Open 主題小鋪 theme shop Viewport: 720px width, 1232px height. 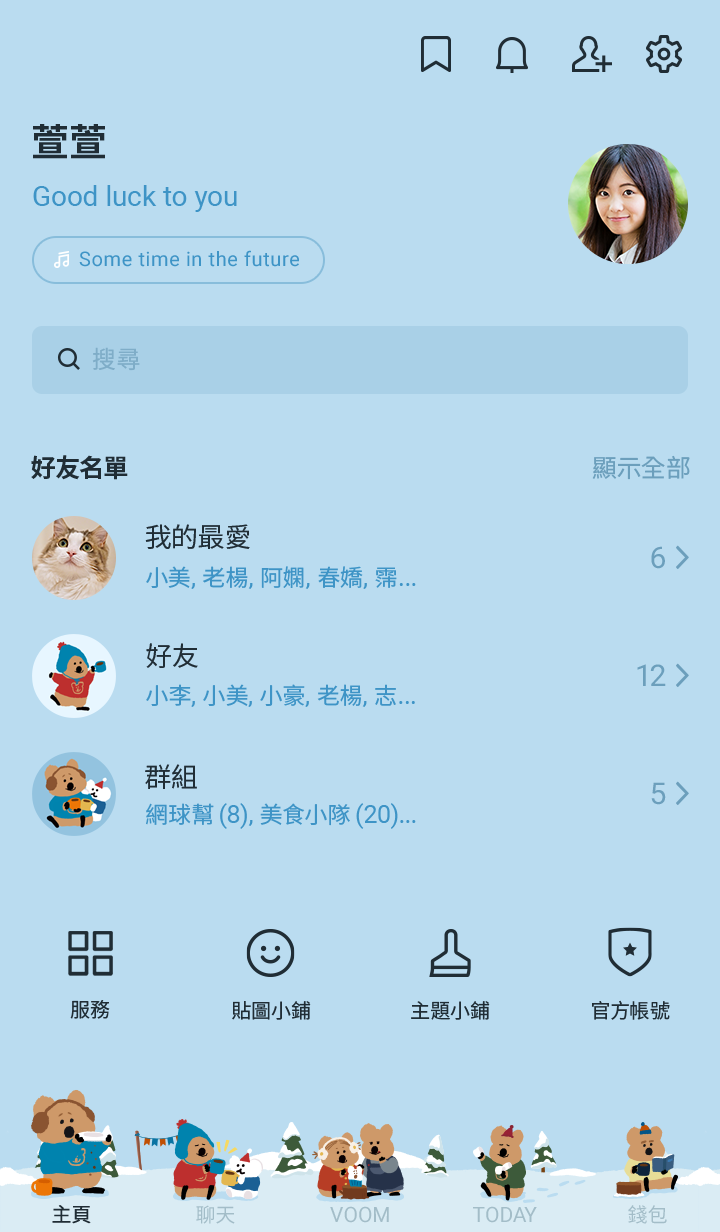pos(450,974)
